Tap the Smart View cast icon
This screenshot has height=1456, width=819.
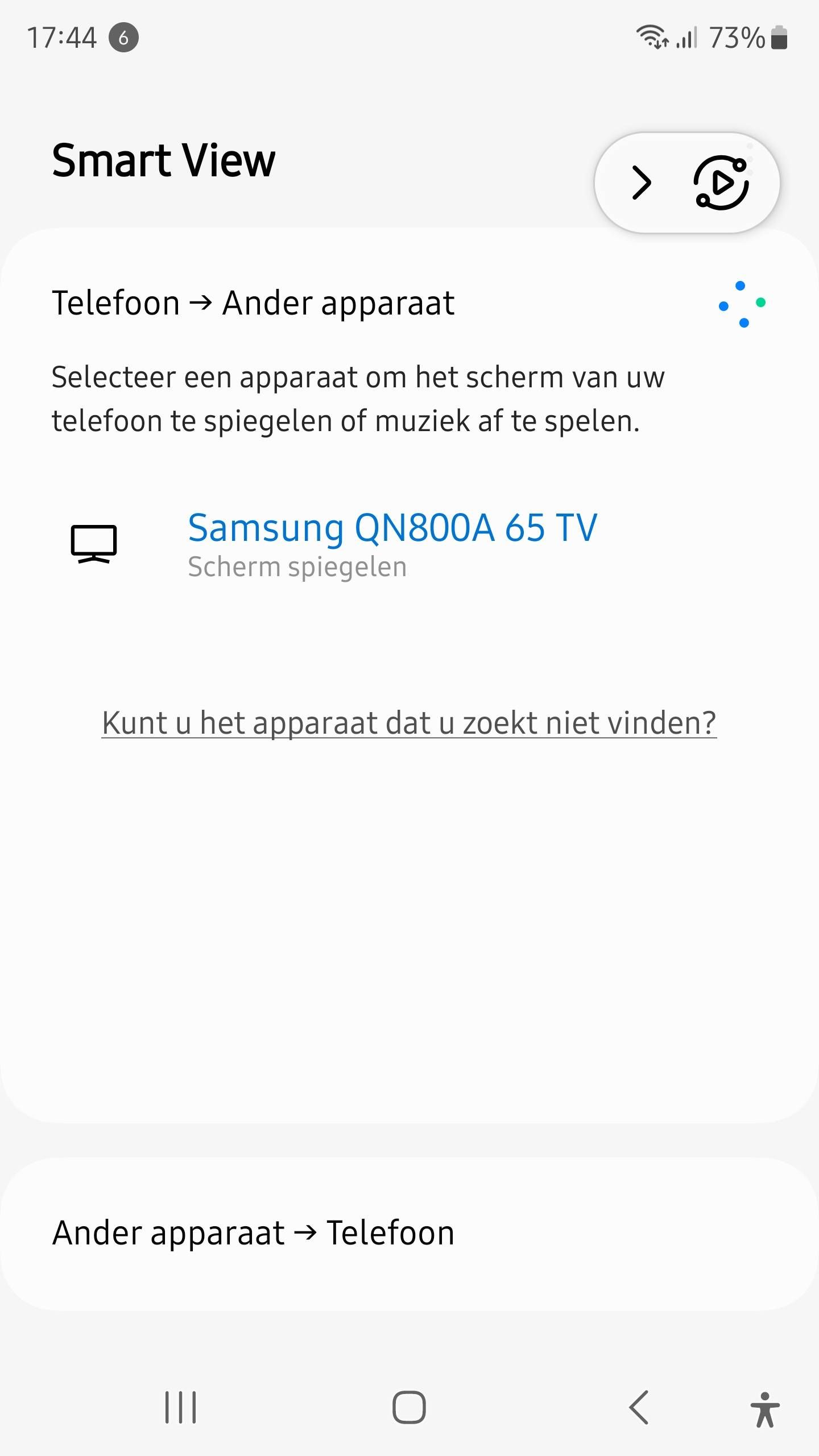pyautogui.click(x=720, y=181)
